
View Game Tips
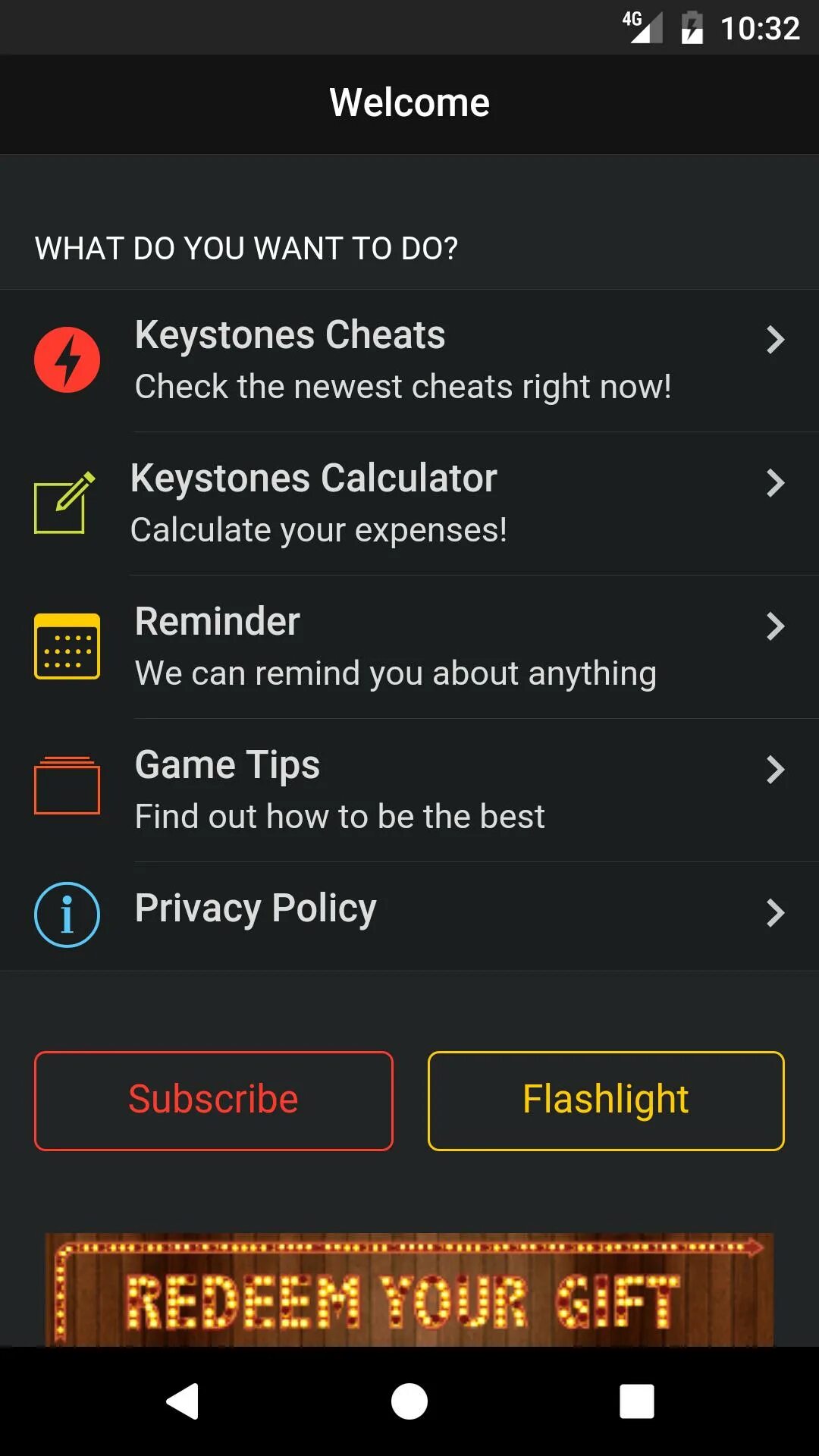coord(409,790)
